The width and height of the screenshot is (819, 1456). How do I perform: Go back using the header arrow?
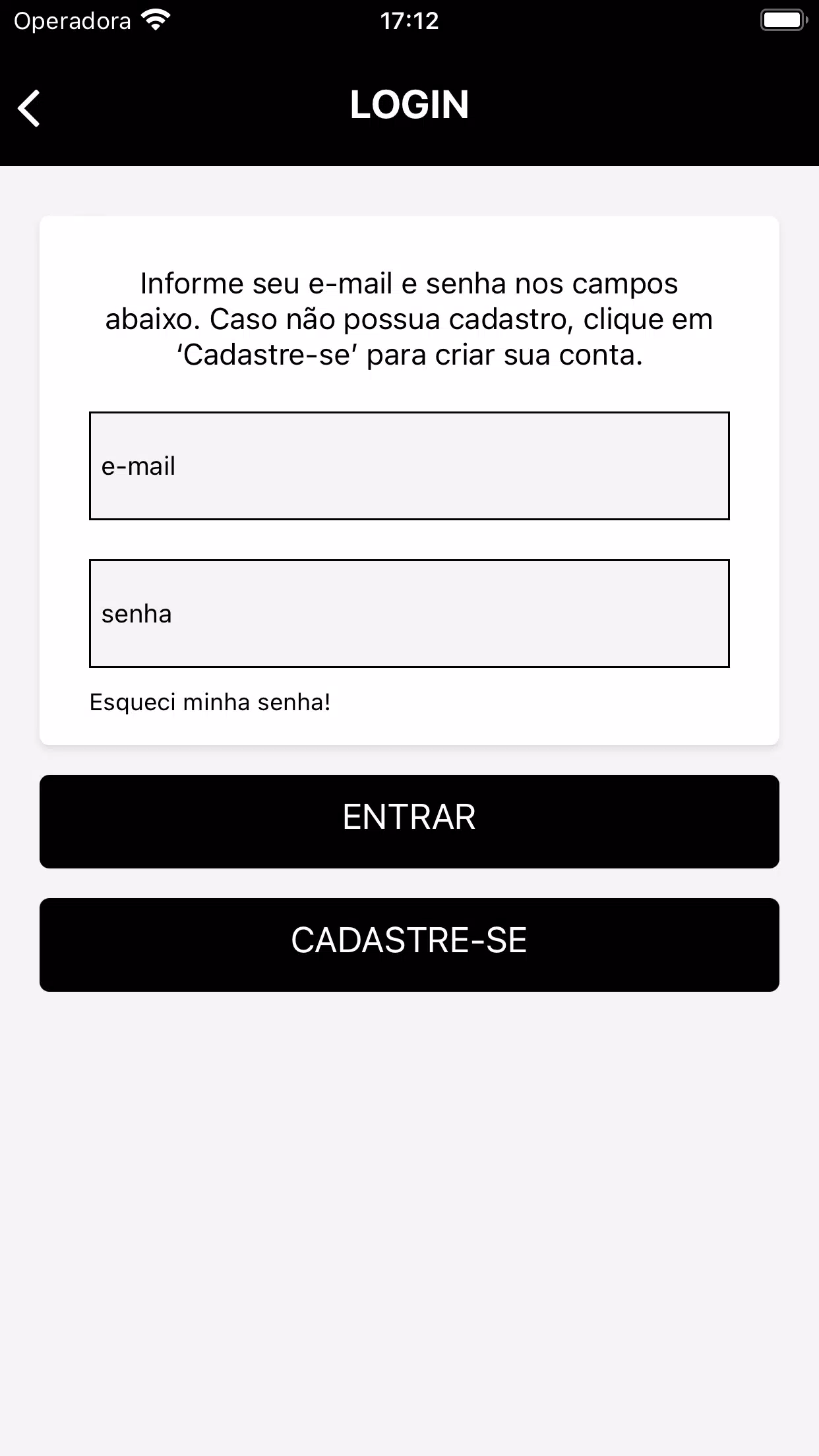point(30,108)
